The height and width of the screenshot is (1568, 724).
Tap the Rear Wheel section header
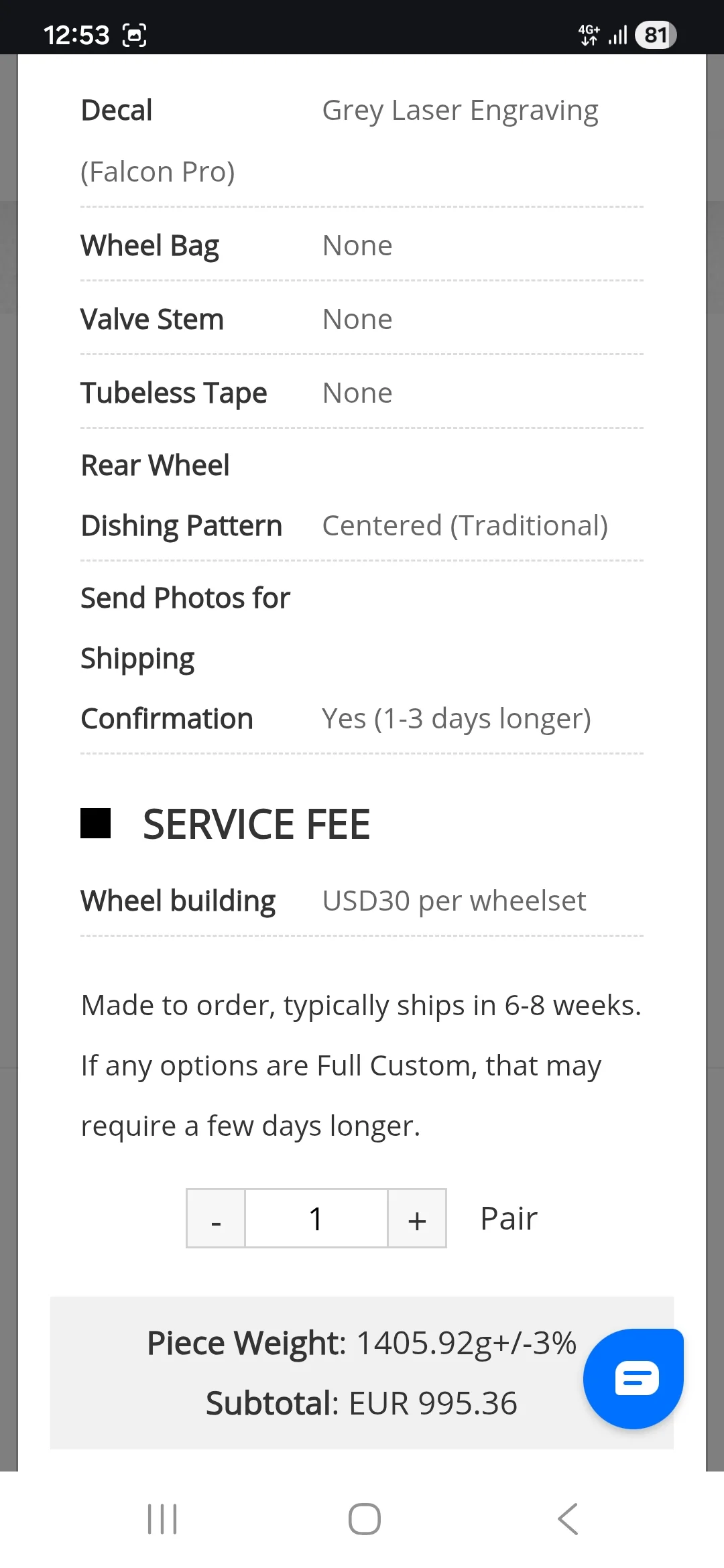155,464
